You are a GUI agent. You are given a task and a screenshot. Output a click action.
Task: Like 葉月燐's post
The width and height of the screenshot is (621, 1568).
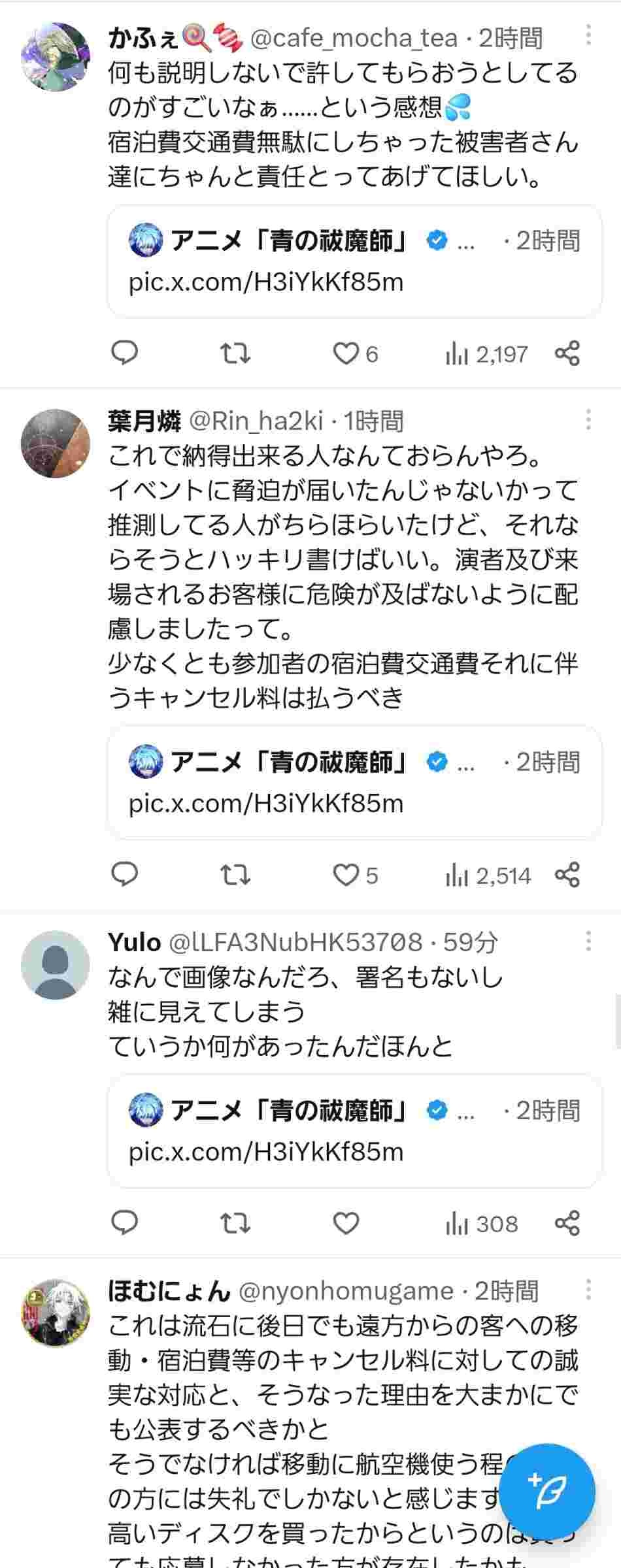[x=346, y=875]
